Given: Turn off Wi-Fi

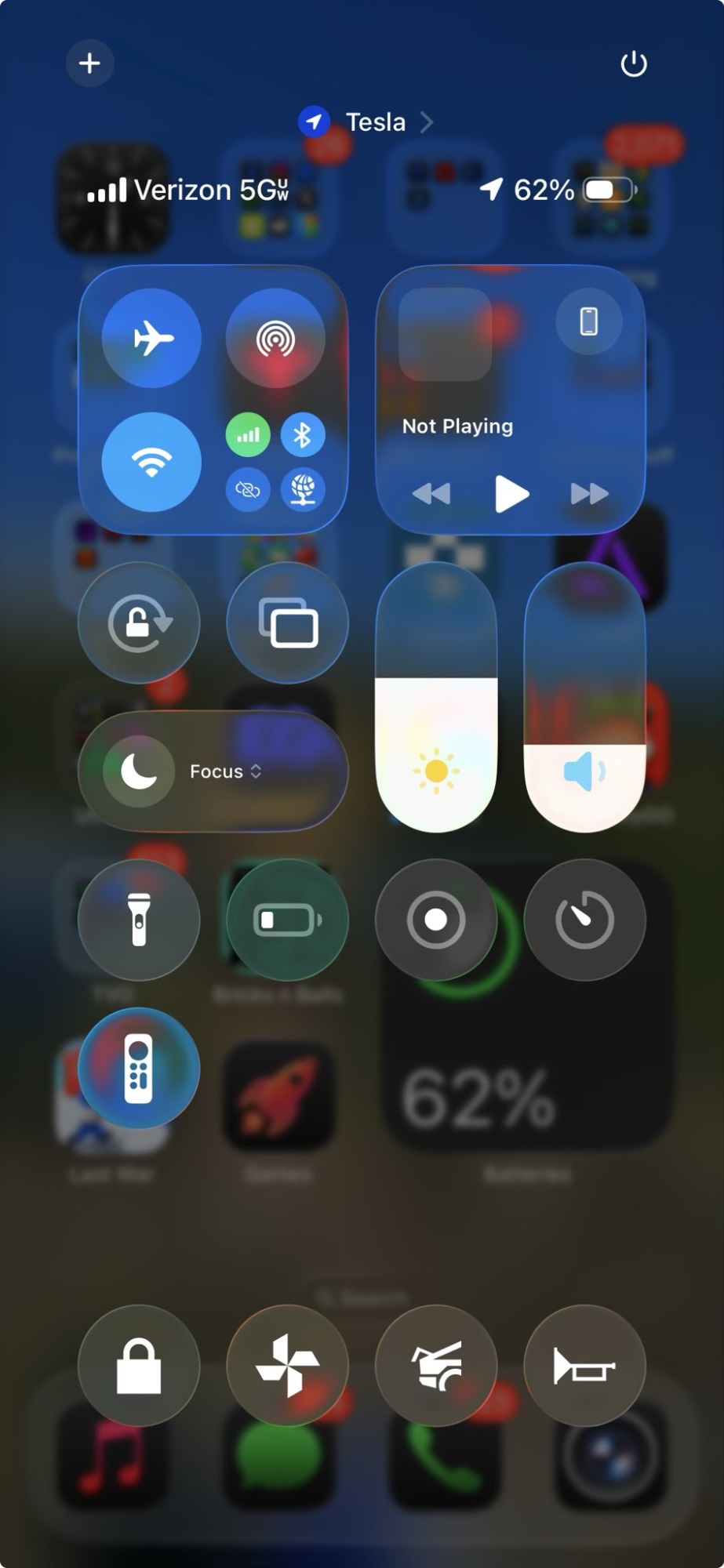Looking at the screenshot, I should pyautogui.click(x=152, y=462).
